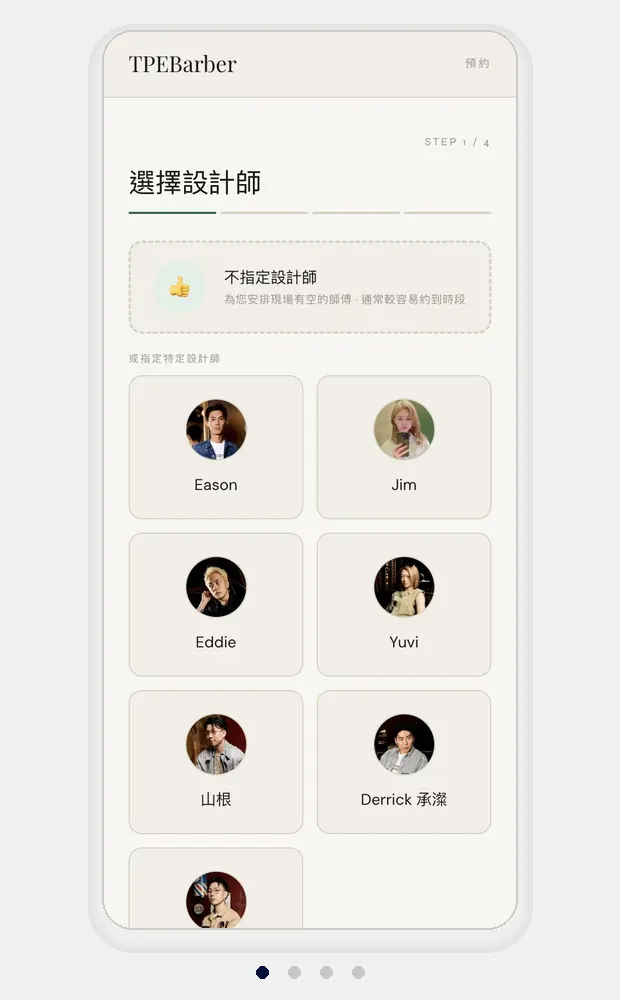Viewport: 620px width, 1000px height.
Task: Pick Eddie as the designer
Action: click(x=216, y=605)
